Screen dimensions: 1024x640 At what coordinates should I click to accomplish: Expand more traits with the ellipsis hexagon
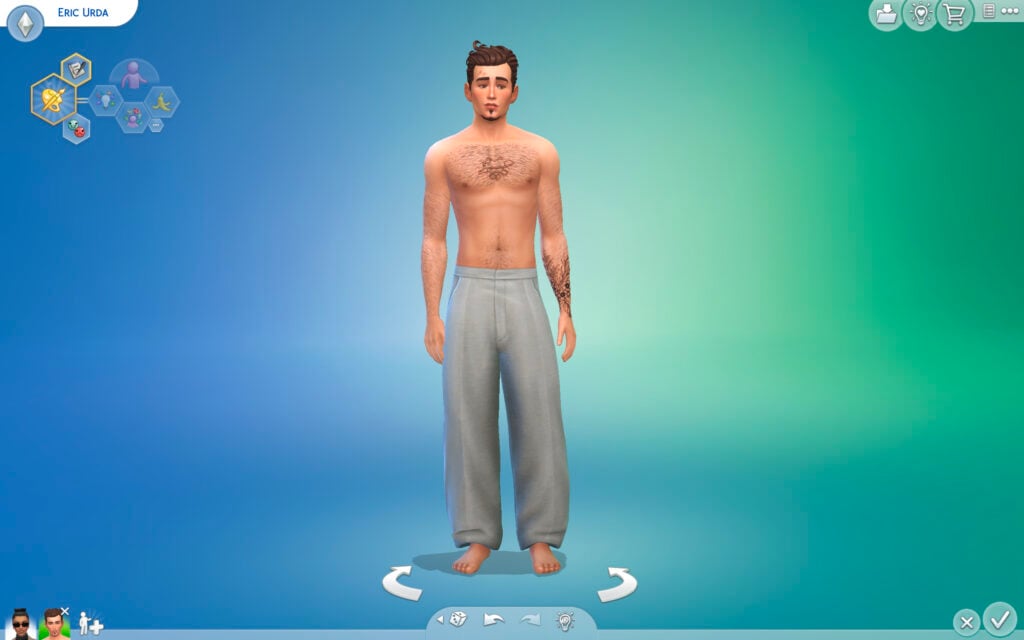click(156, 125)
